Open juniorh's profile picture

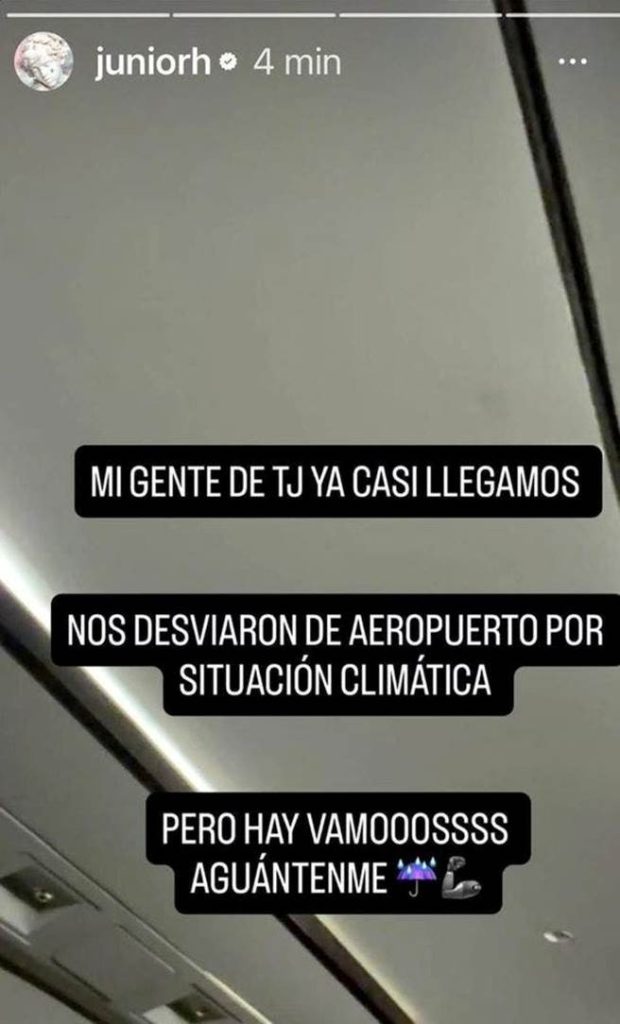(44, 62)
